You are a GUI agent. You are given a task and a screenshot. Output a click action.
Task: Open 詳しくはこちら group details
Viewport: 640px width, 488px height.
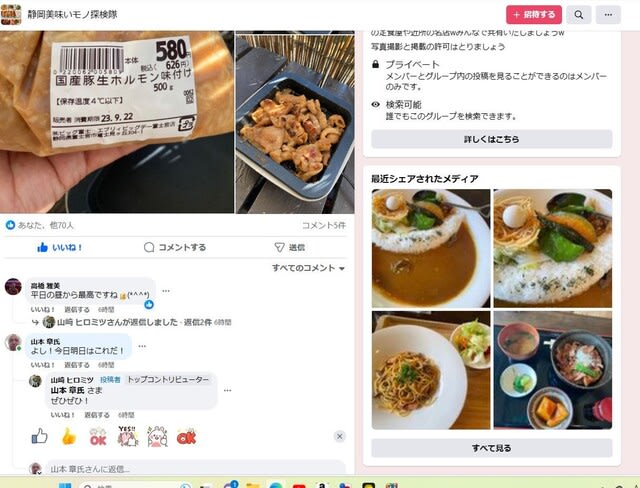[491, 139]
